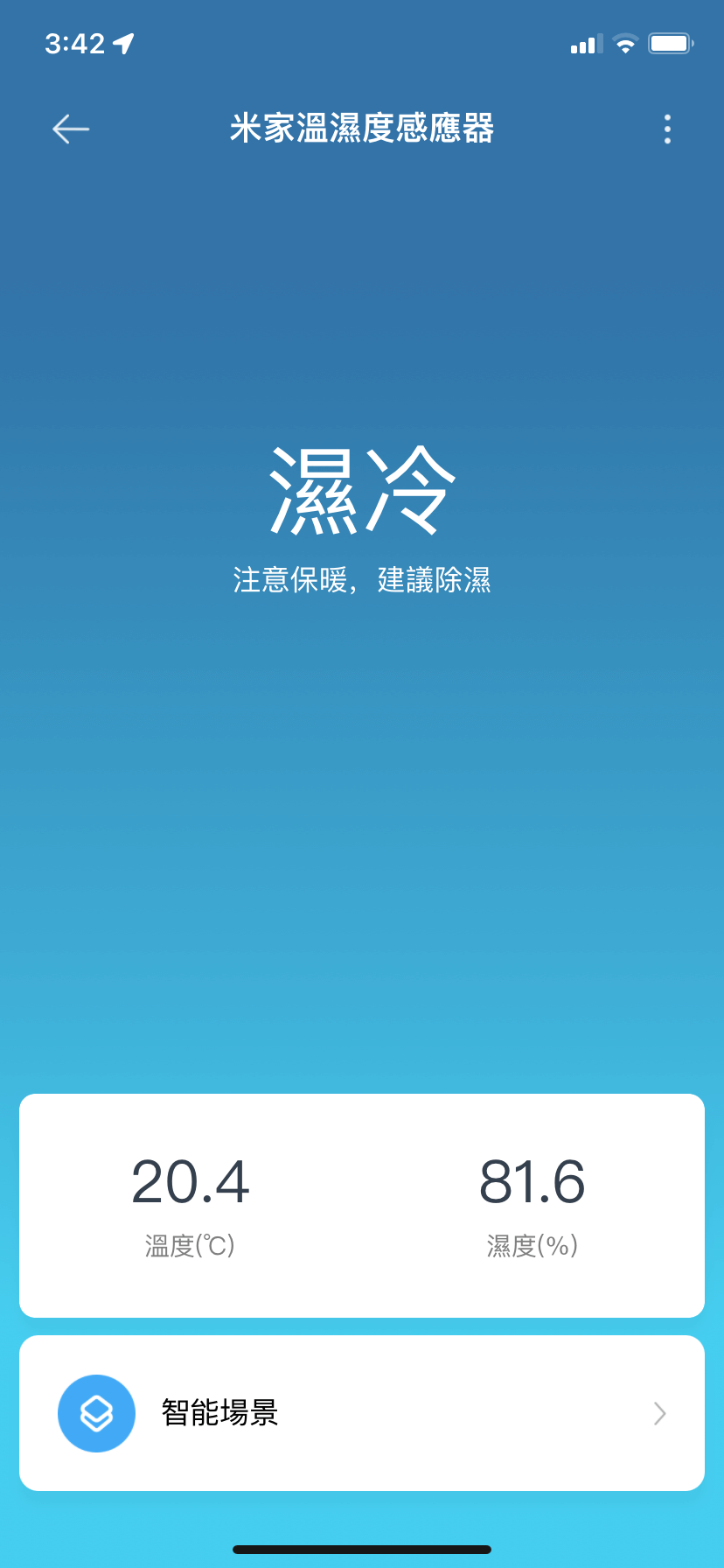This screenshot has width=724, height=1568.
Task: Open the three-dot overflow menu
Action: point(667,129)
